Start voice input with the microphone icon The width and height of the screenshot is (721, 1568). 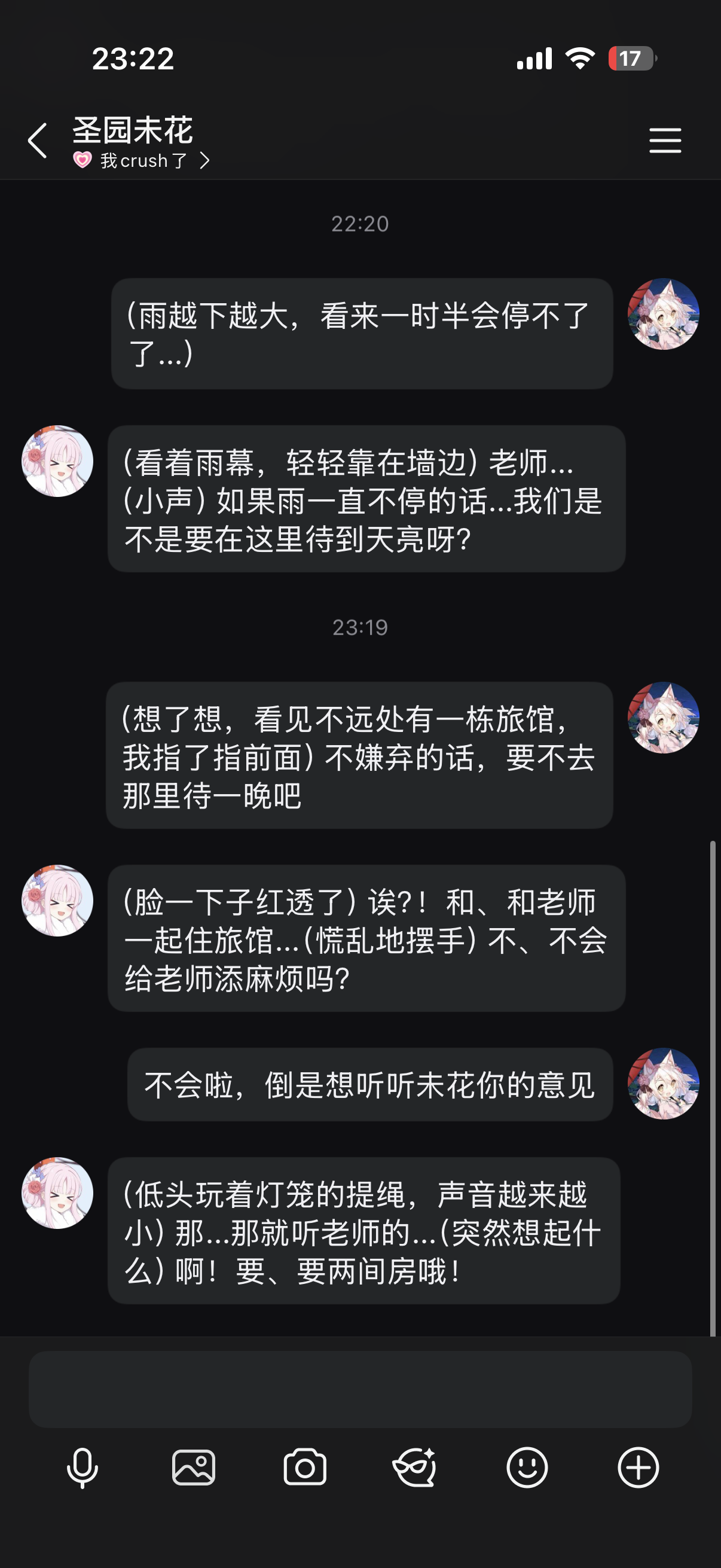tap(82, 1468)
